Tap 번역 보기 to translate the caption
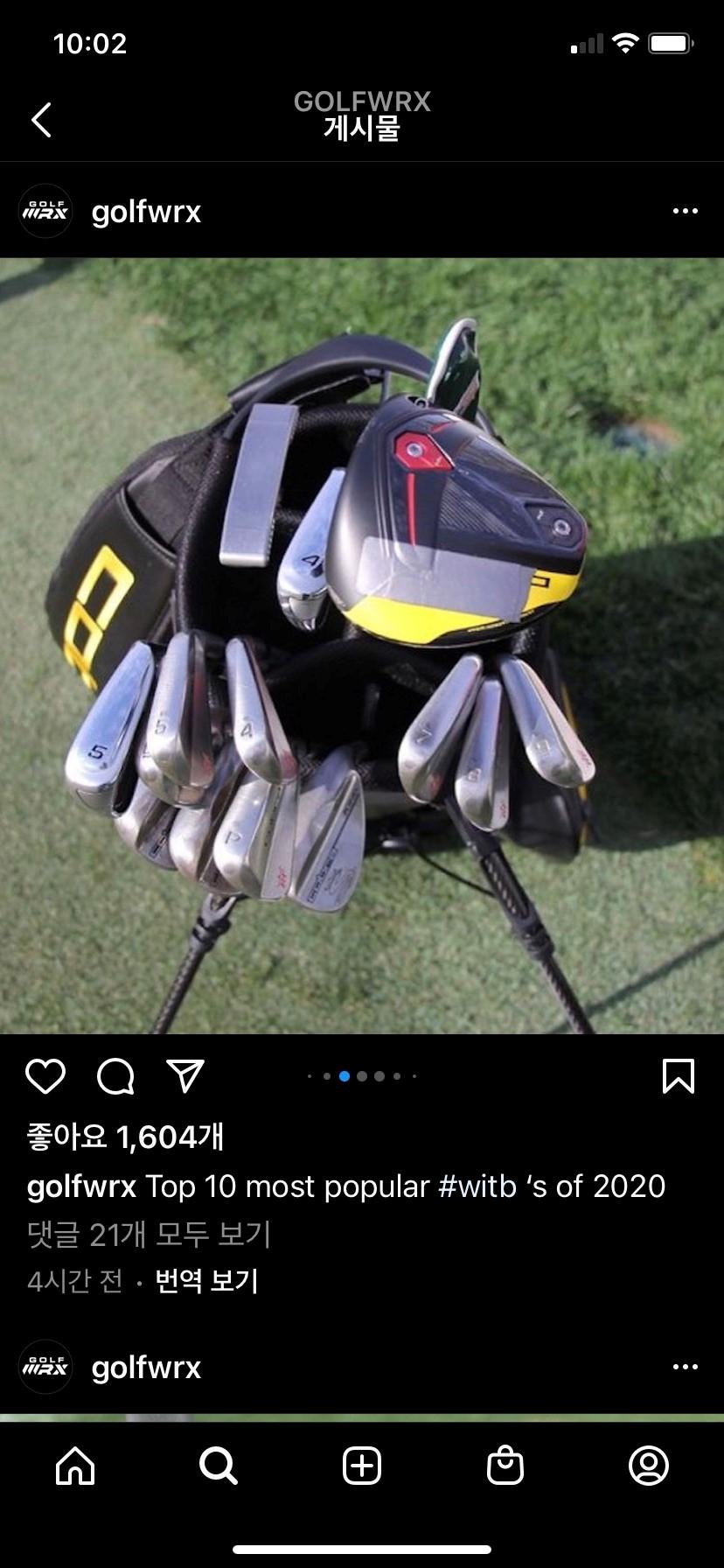Viewport: 724px width, 1568px height. point(206,1281)
